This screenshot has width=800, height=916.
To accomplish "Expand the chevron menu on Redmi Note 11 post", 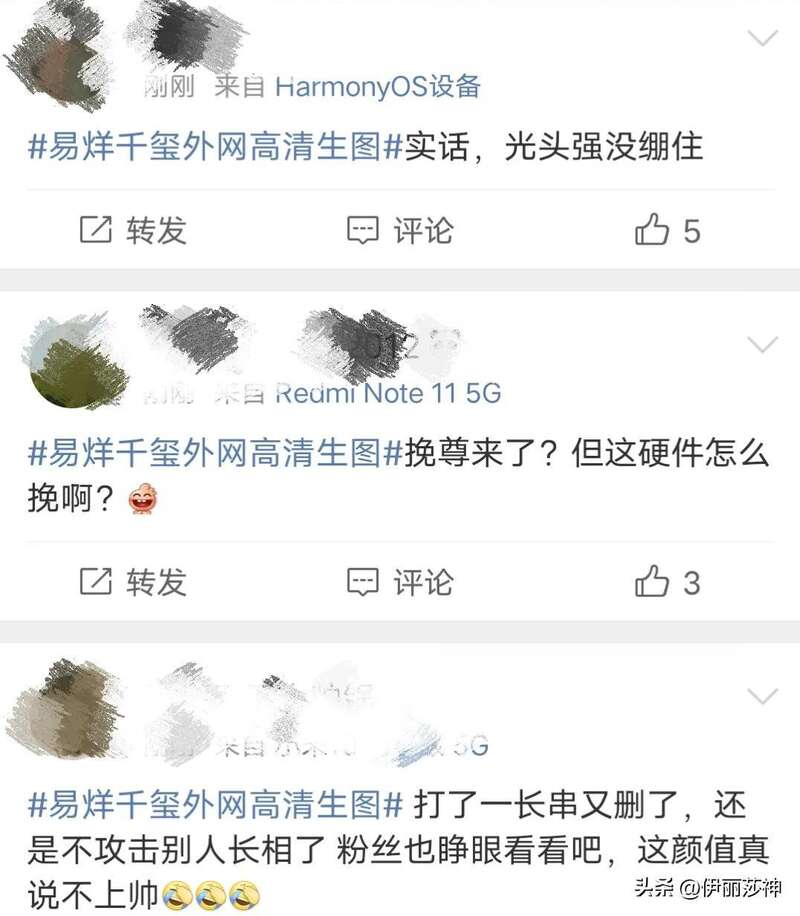I will pos(762,345).
